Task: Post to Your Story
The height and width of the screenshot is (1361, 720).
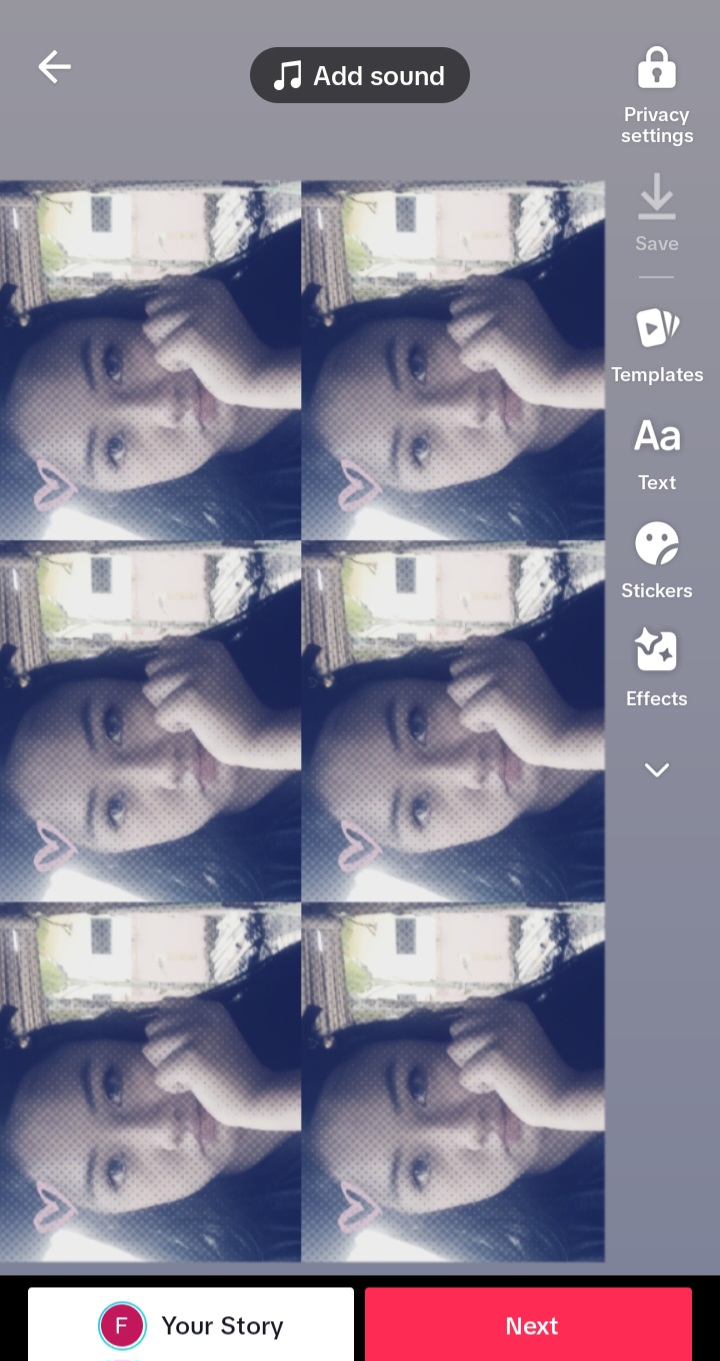Action: click(x=191, y=1325)
